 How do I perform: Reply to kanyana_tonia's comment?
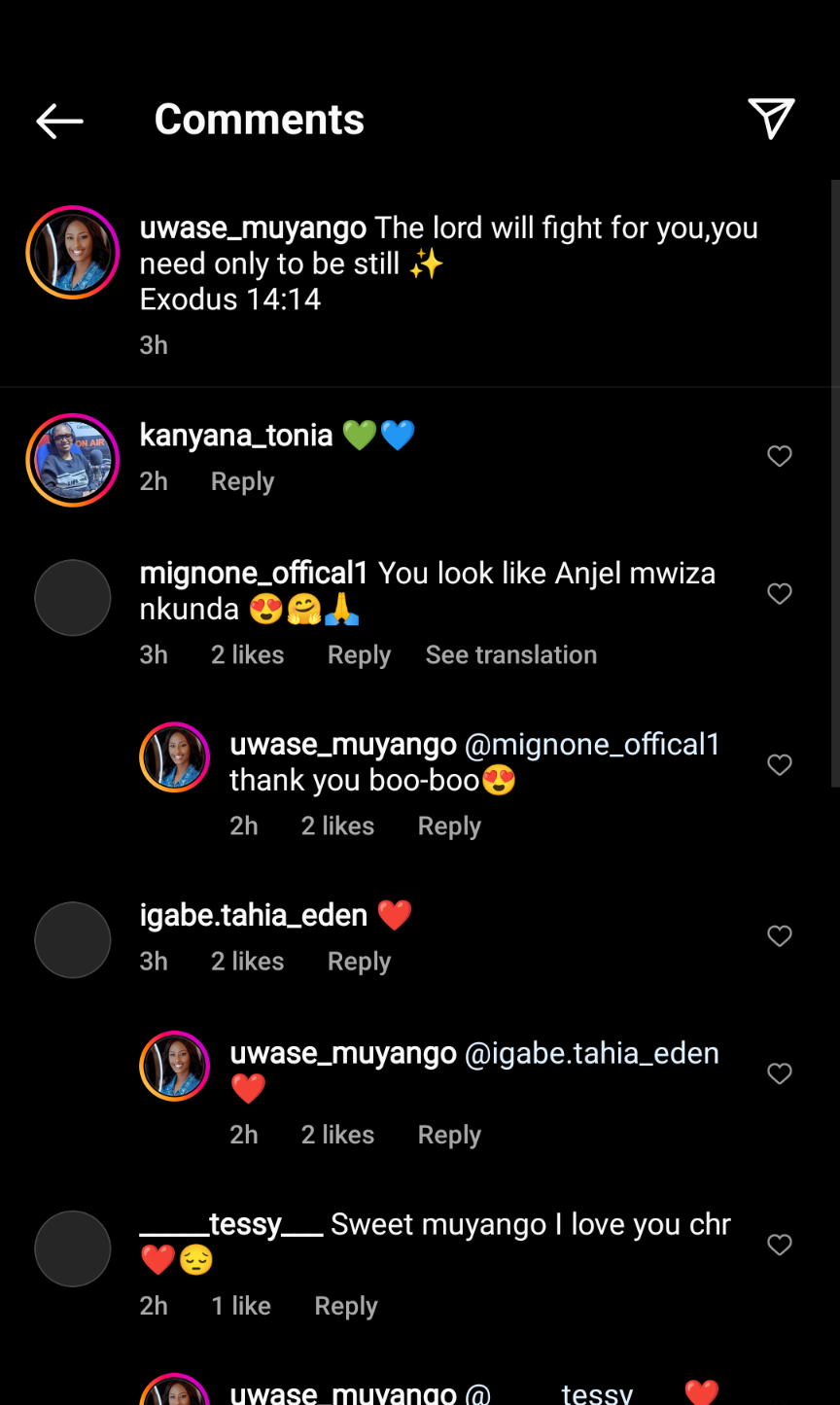(x=242, y=481)
